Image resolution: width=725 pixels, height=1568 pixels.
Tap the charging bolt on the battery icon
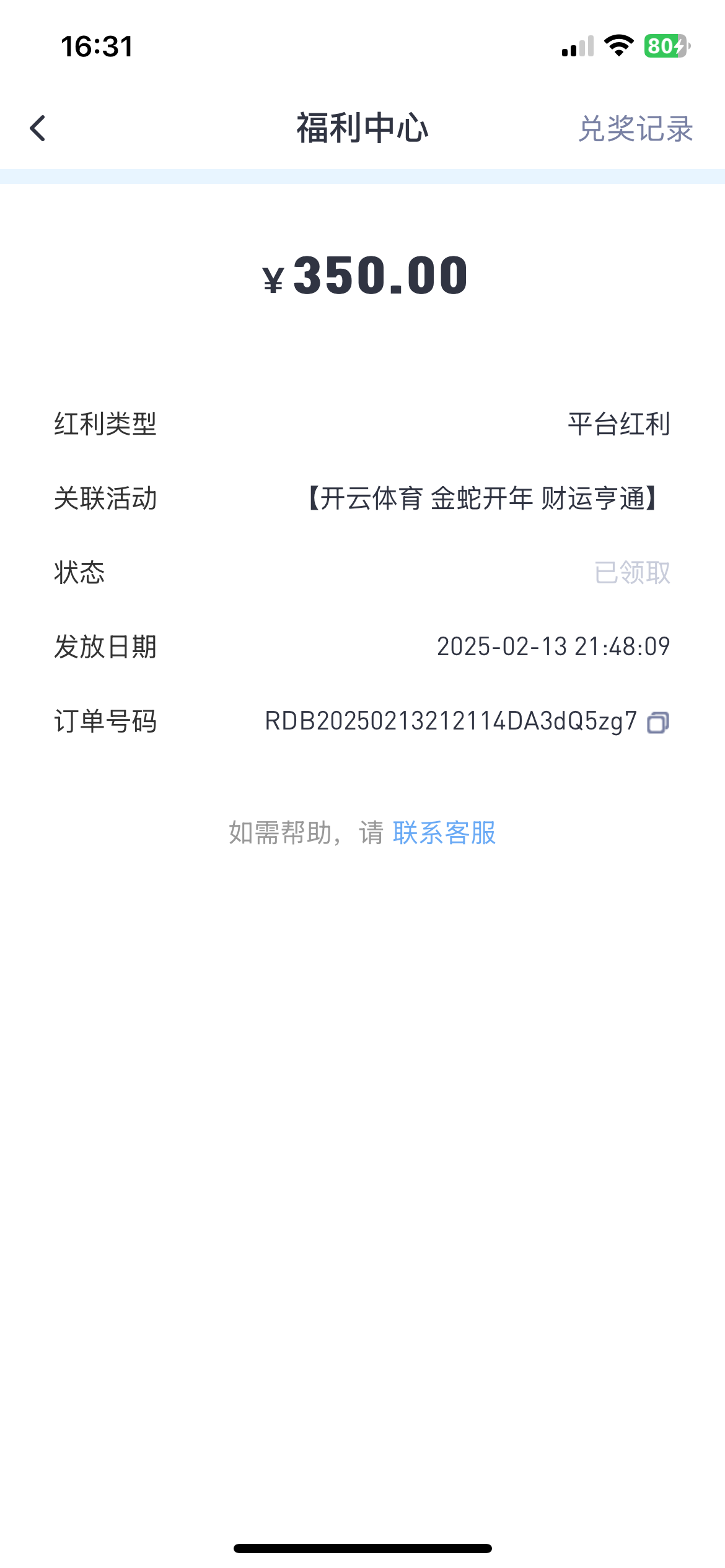pyautogui.click(x=680, y=45)
